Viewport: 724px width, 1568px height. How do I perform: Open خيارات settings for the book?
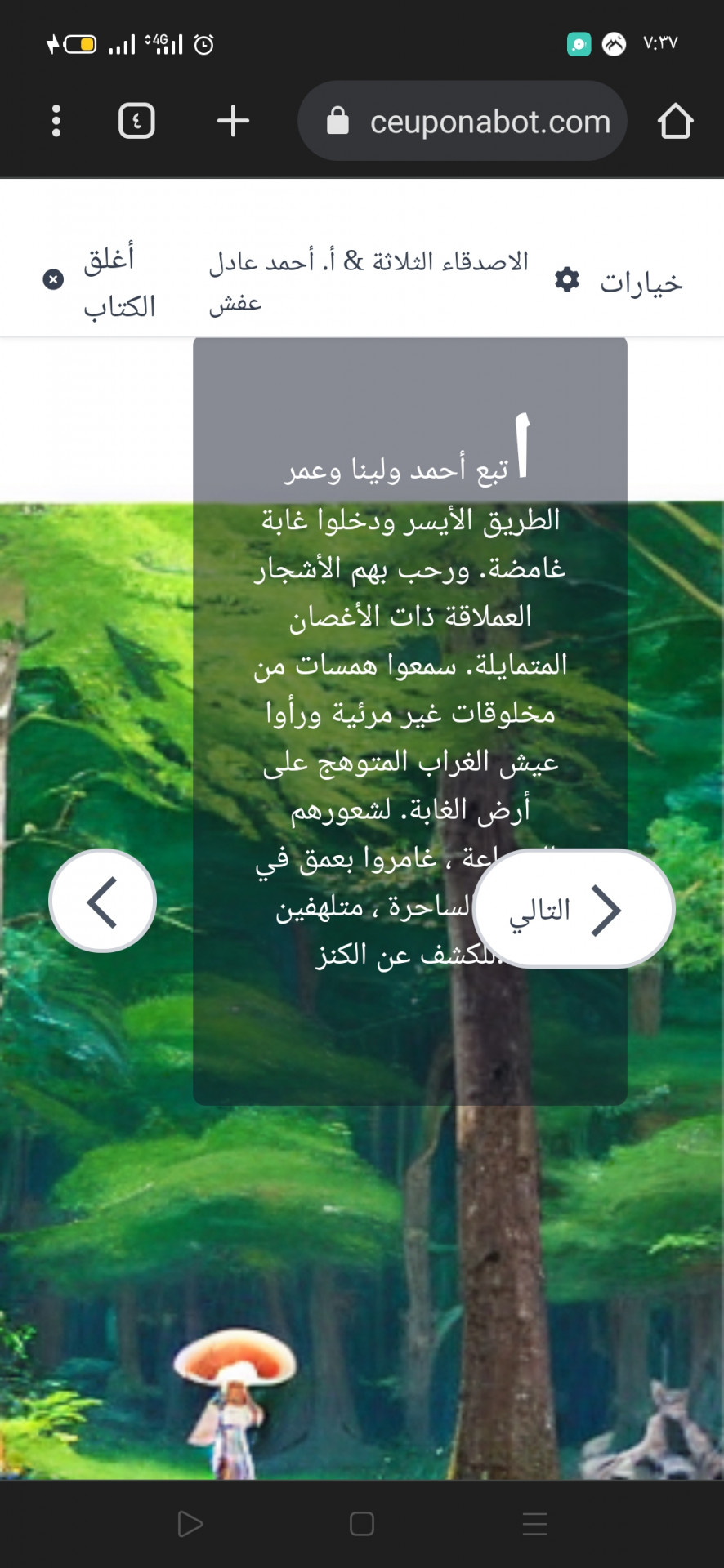coord(619,282)
